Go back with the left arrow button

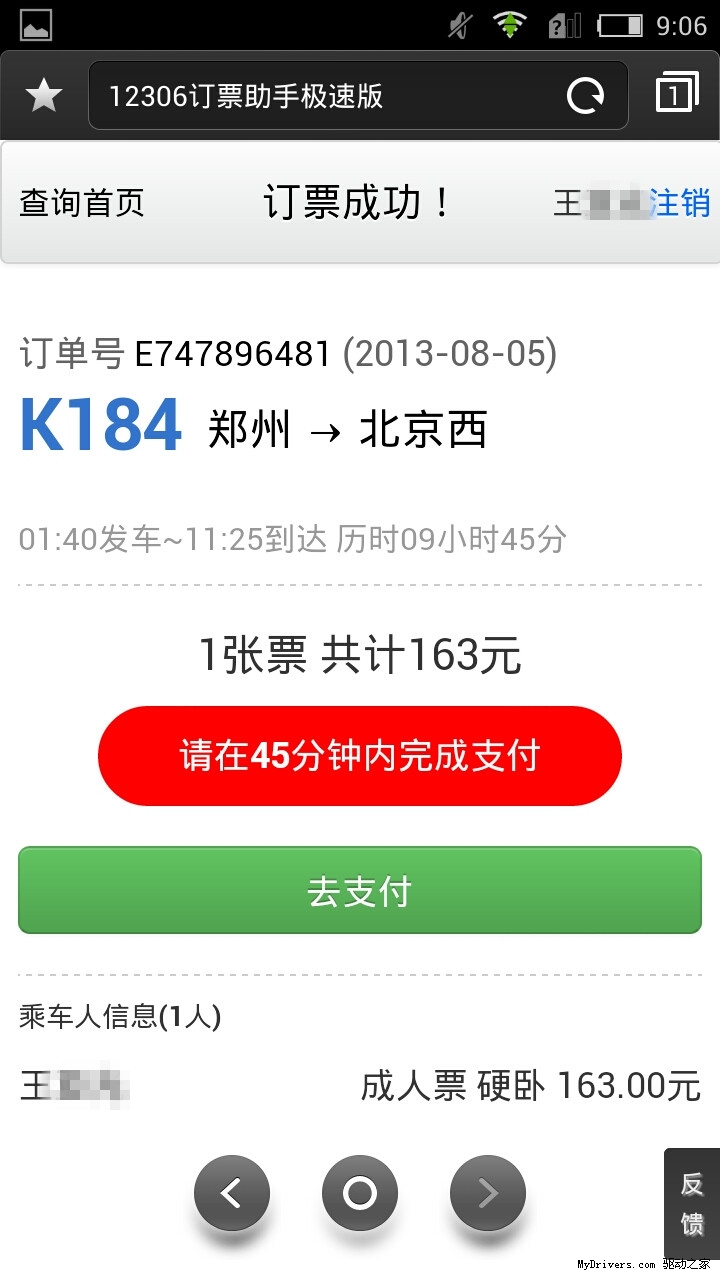click(x=232, y=1193)
